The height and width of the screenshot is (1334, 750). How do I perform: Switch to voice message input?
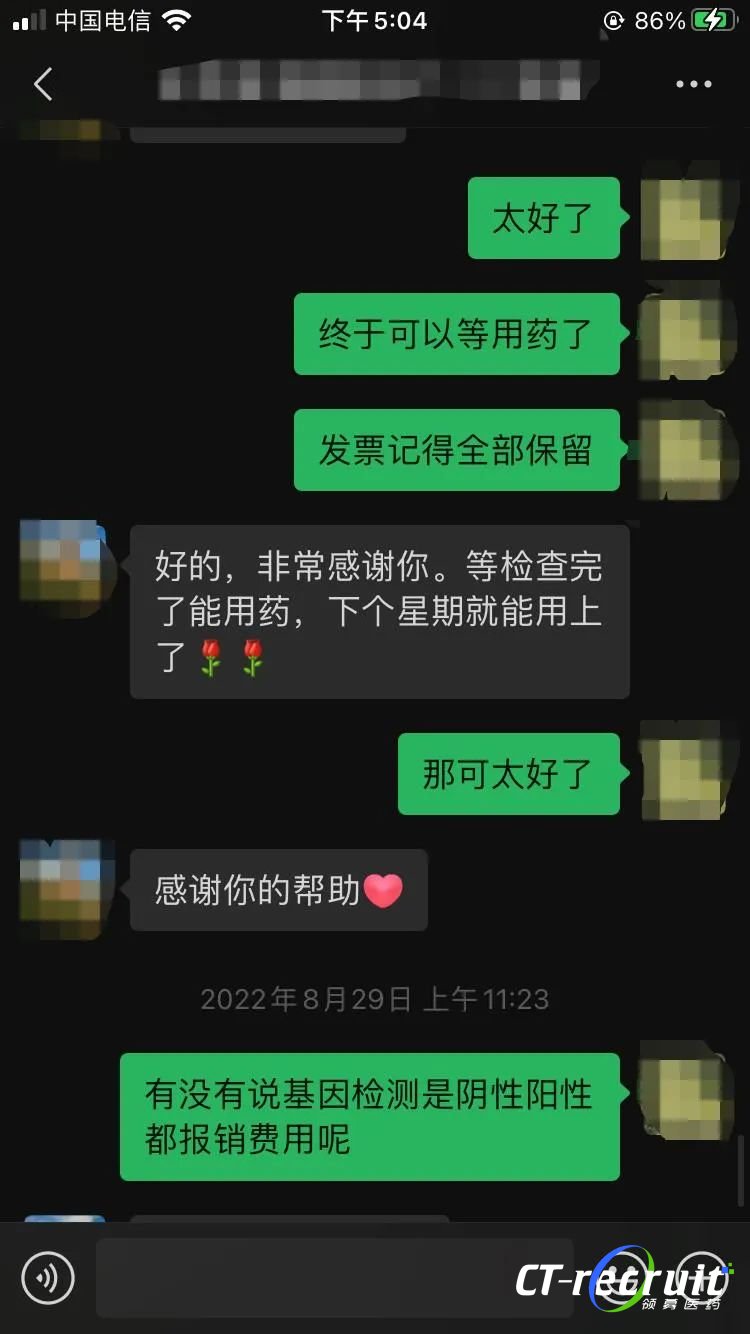(x=48, y=1277)
